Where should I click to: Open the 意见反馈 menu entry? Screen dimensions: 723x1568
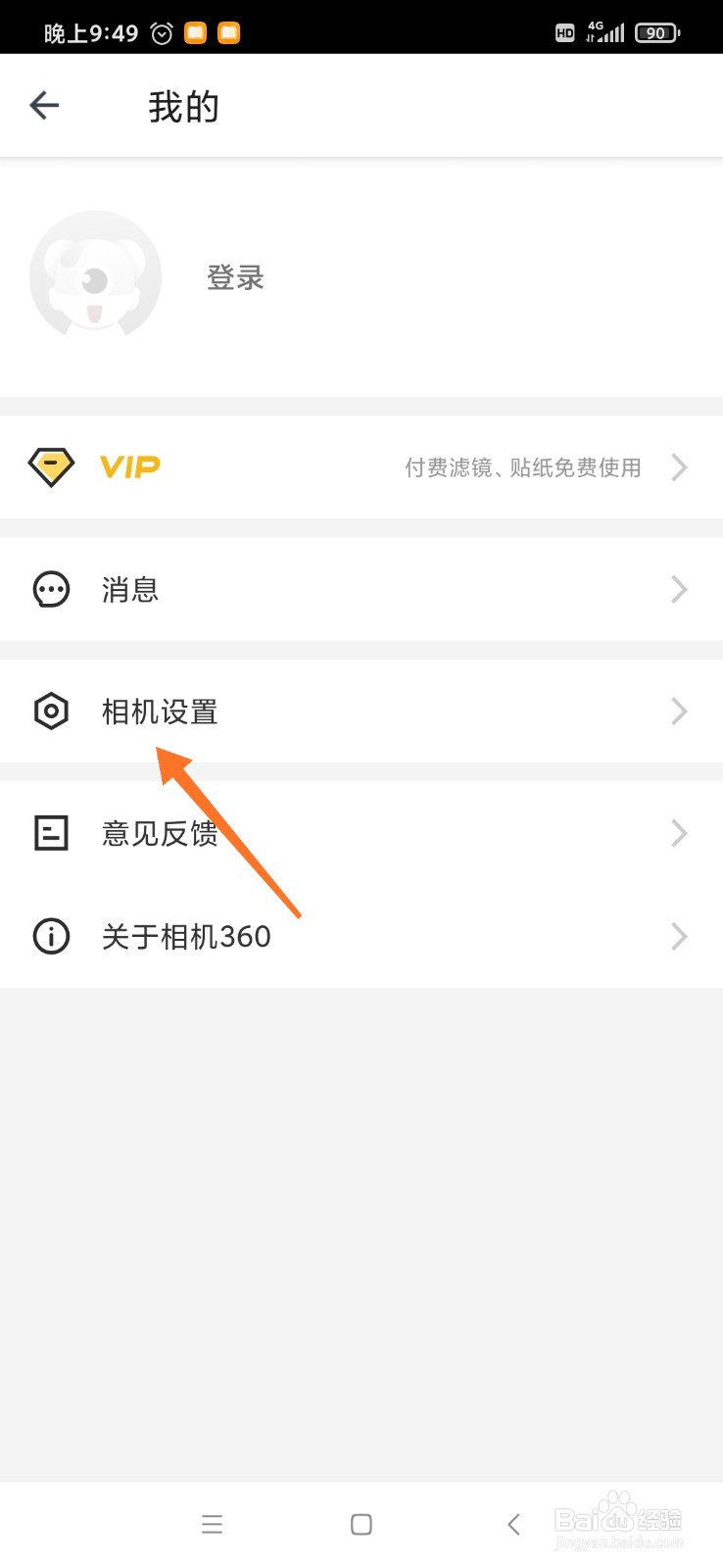coord(160,833)
